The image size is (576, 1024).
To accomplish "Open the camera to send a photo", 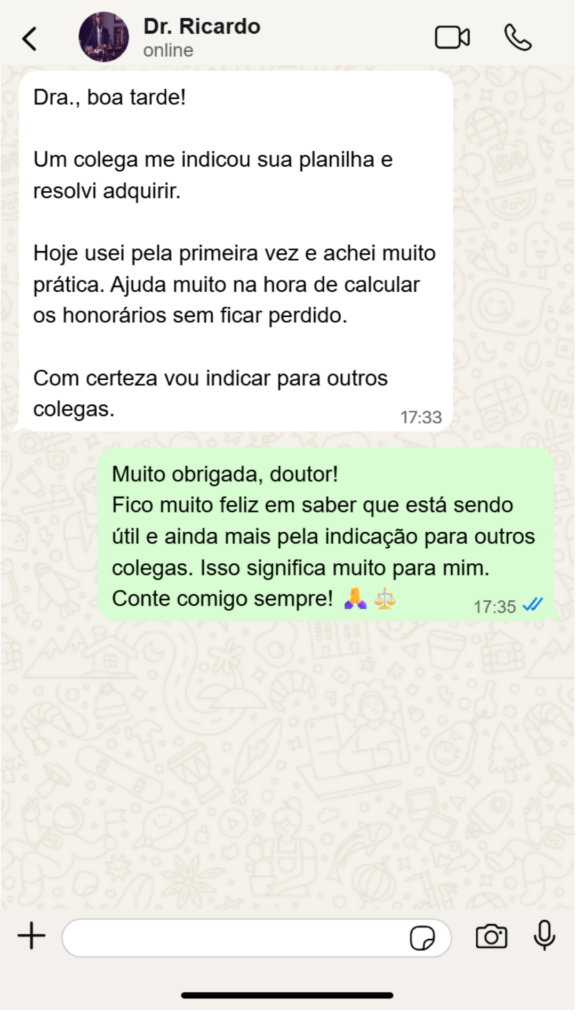I will coord(491,936).
